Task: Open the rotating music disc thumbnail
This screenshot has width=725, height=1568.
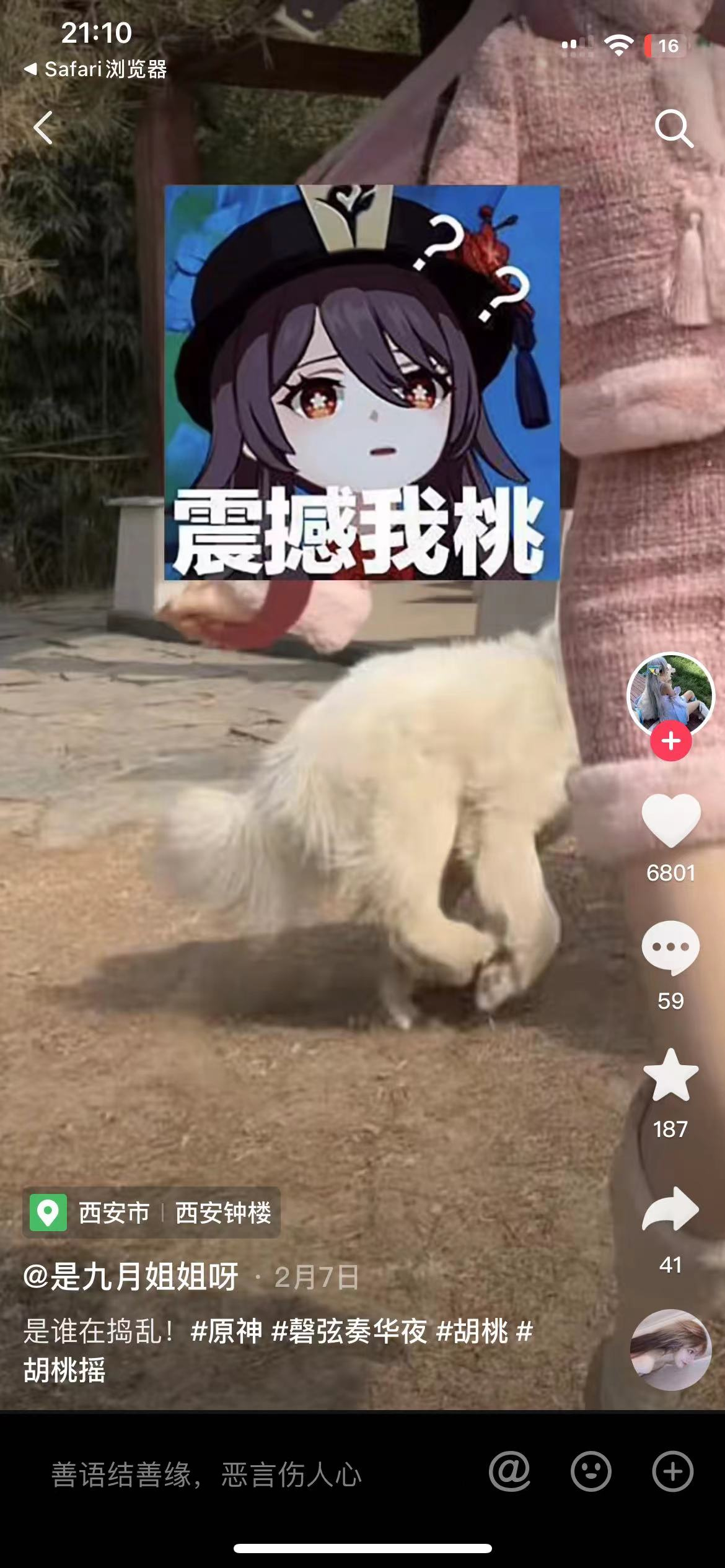Action: point(670,1350)
